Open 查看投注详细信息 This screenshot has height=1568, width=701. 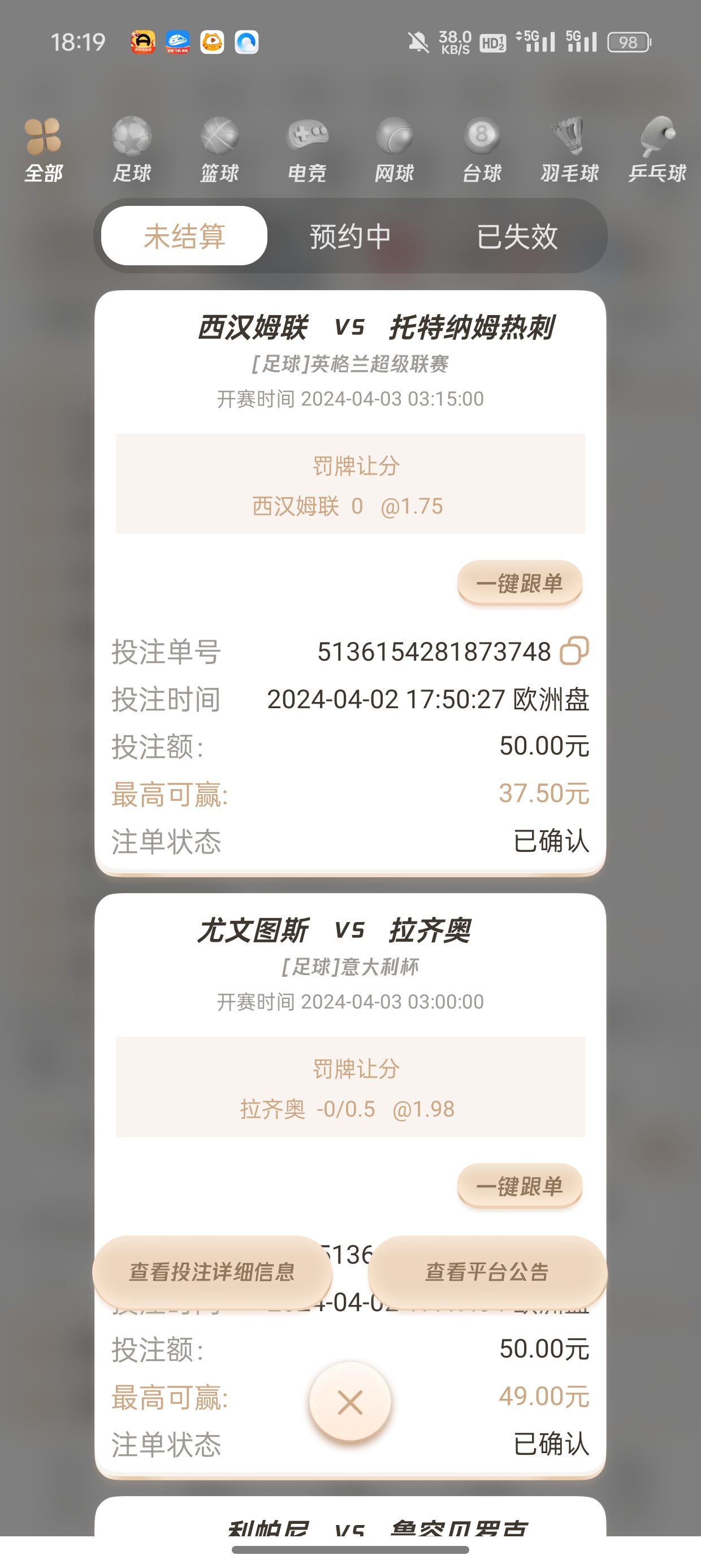(212, 1271)
